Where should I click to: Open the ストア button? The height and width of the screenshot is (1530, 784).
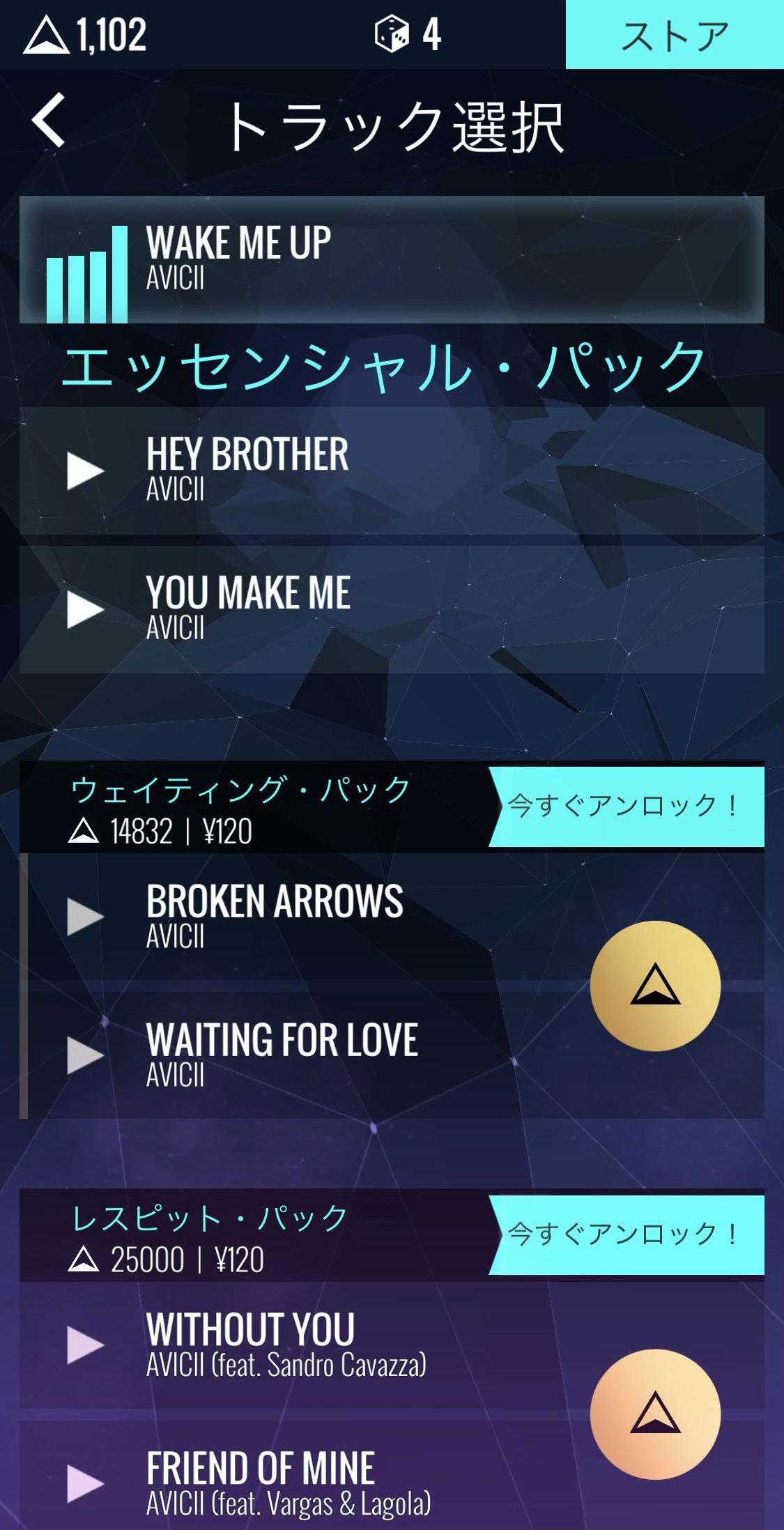click(x=675, y=34)
